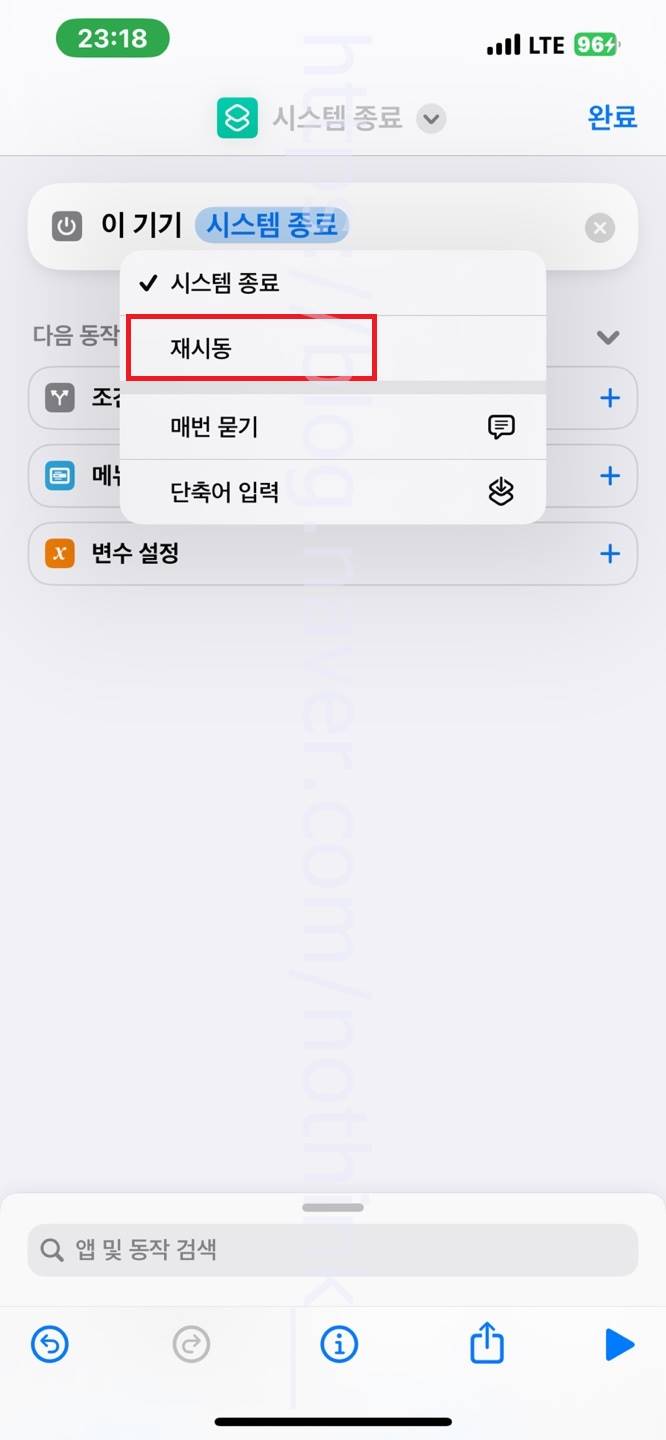Add the 변수 설정 action
This screenshot has height=1440, width=666.
click(x=609, y=553)
